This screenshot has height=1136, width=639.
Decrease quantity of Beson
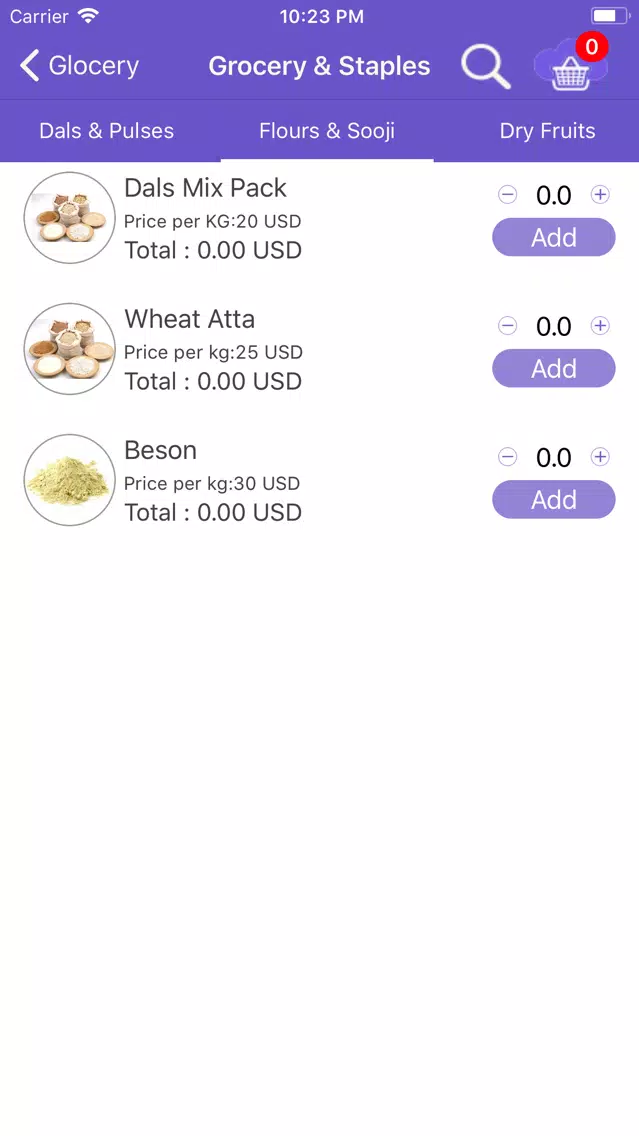click(508, 456)
